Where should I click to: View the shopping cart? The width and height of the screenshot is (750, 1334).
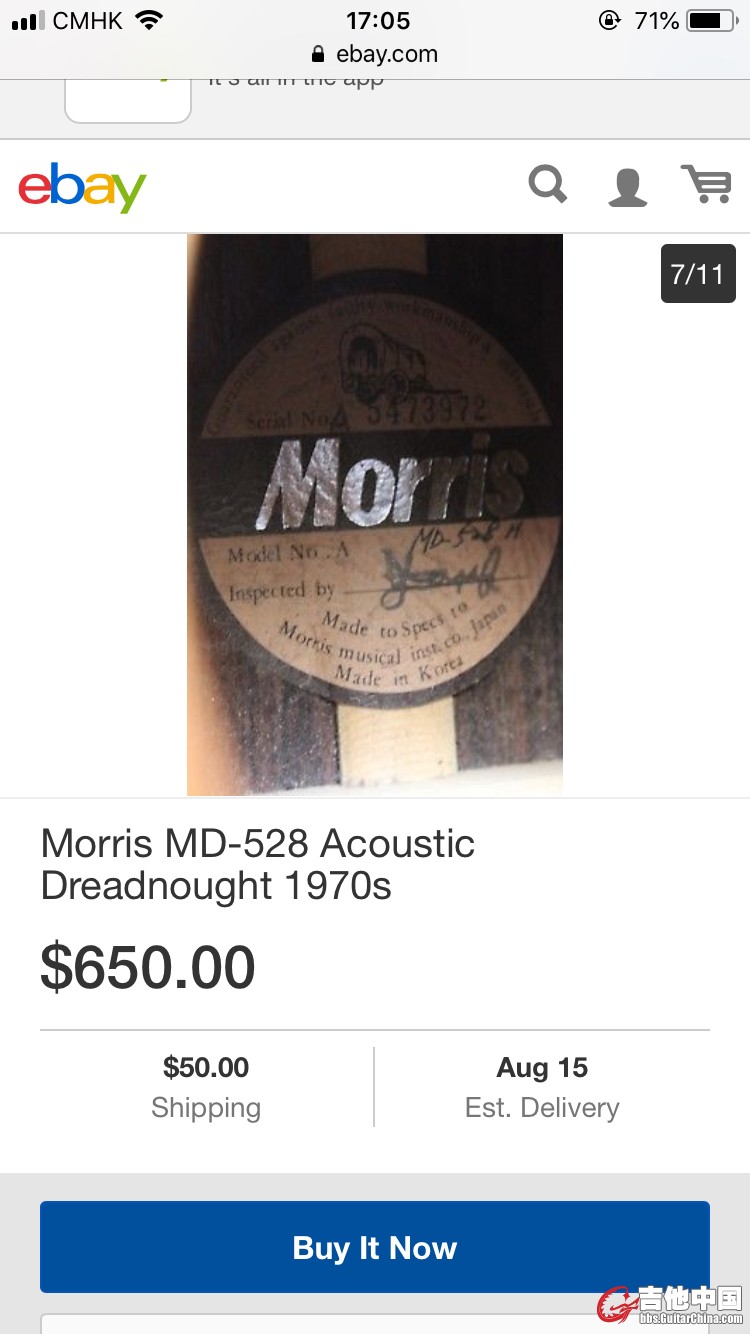pos(706,185)
